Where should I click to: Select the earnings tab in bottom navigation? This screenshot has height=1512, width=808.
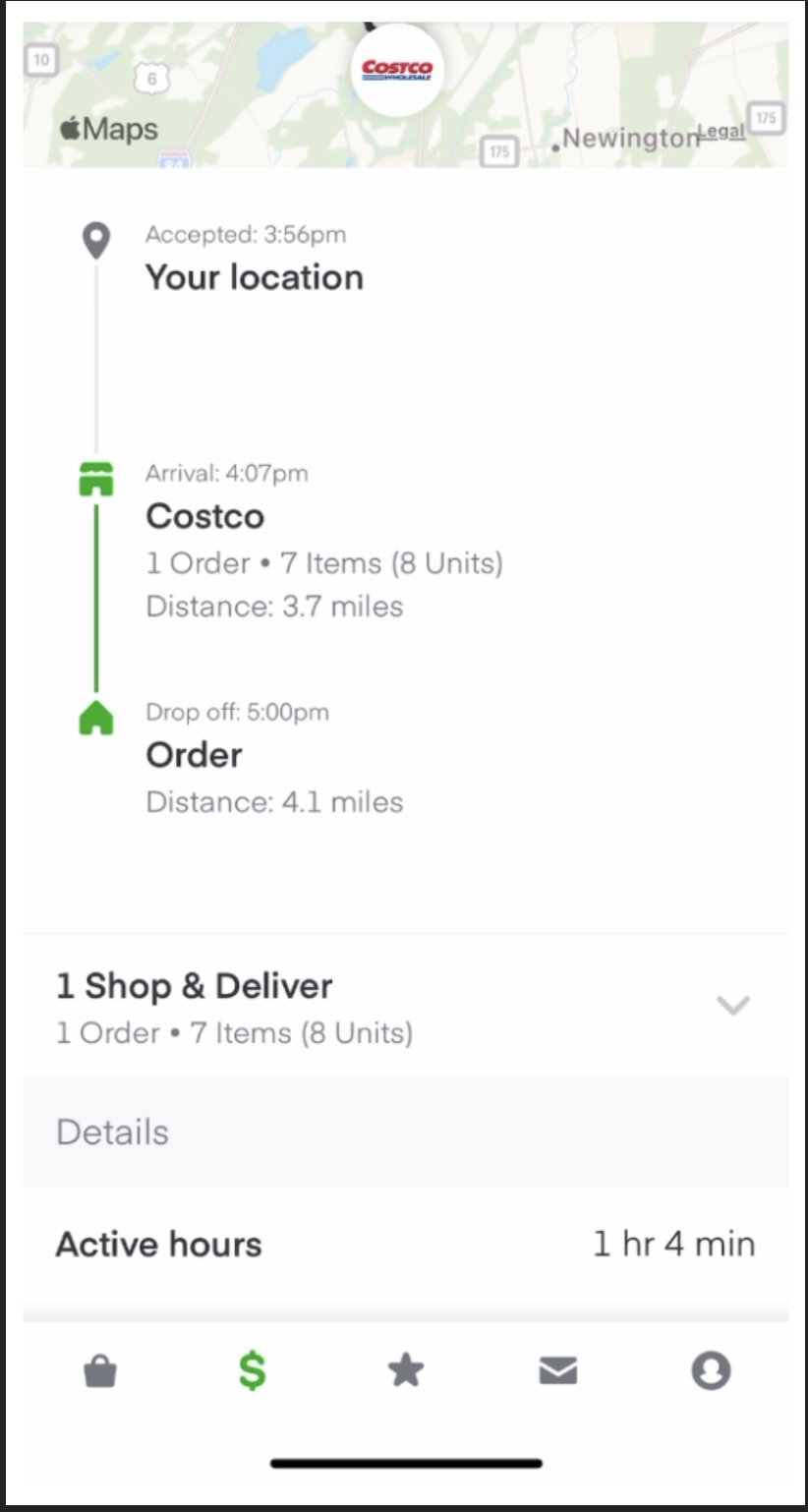tap(252, 1369)
